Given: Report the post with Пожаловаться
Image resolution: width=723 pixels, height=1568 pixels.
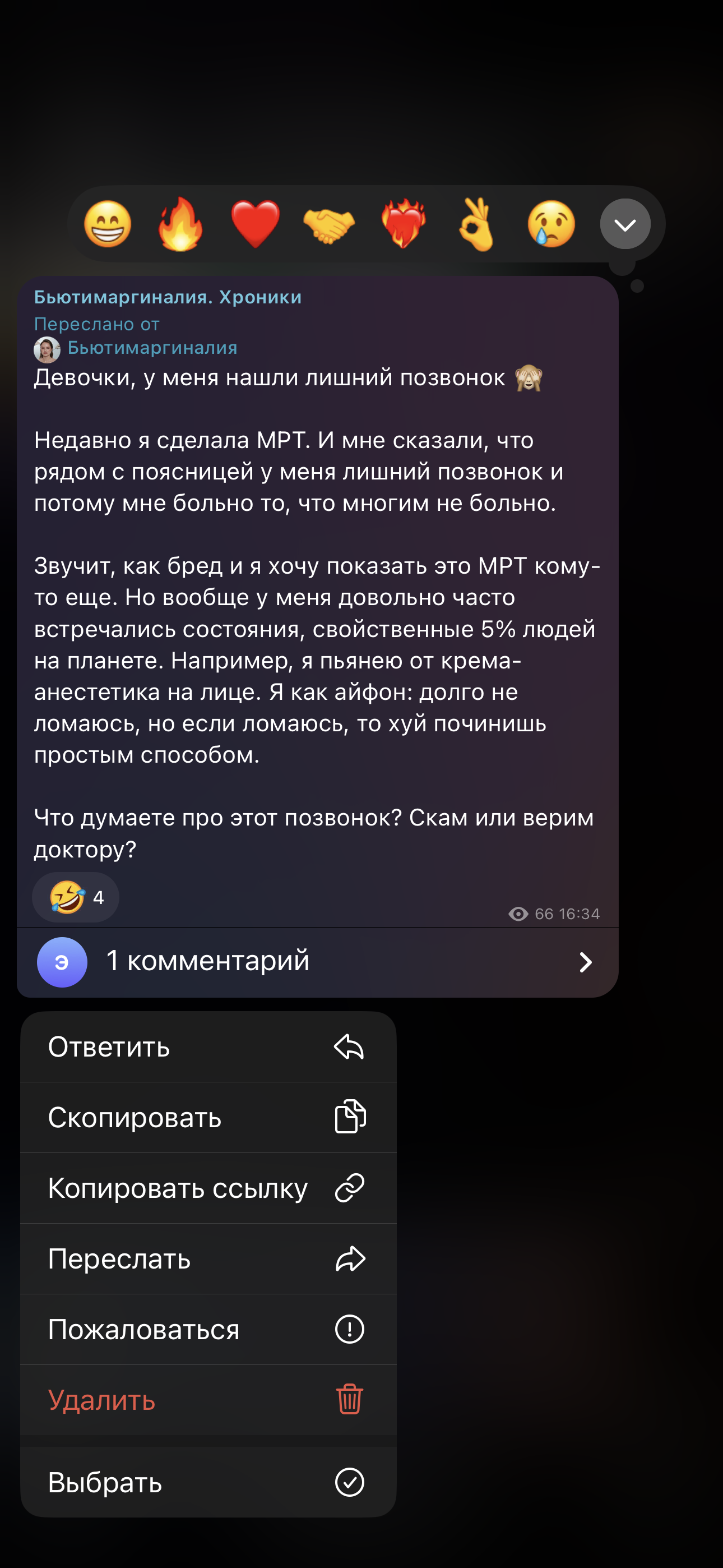Looking at the screenshot, I should click(208, 1330).
